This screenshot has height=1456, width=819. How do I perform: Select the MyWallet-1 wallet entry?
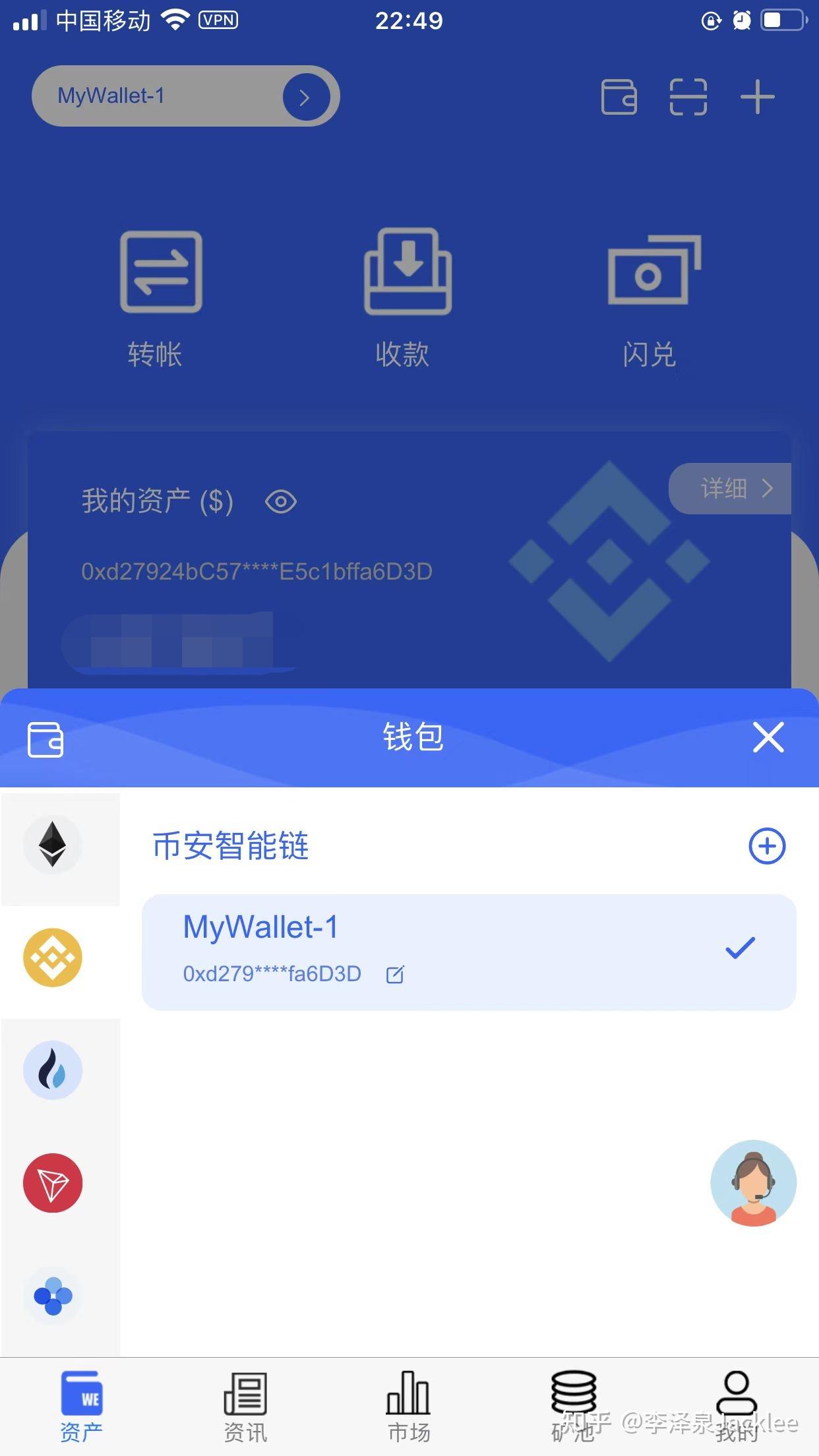point(468,951)
